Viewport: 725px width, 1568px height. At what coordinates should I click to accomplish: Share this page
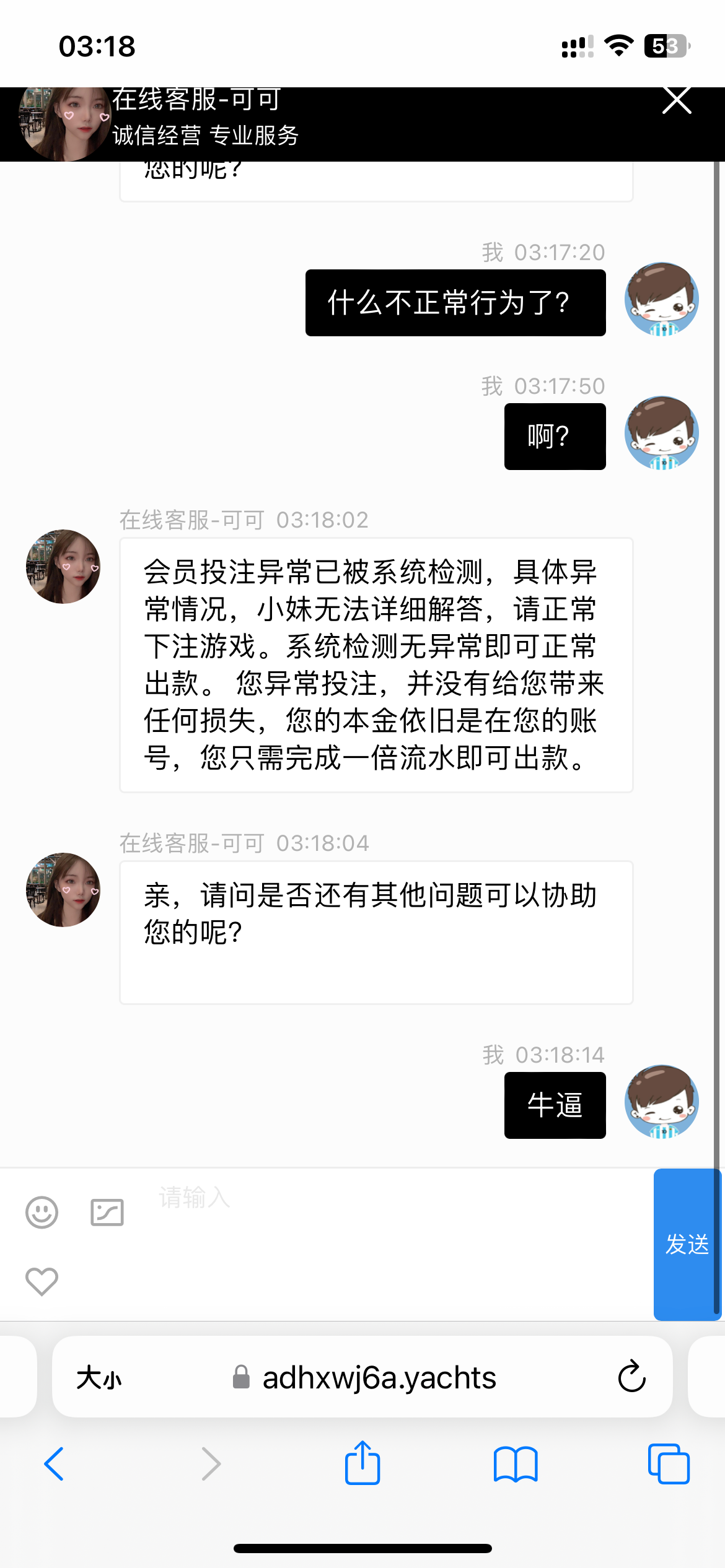[362, 1464]
